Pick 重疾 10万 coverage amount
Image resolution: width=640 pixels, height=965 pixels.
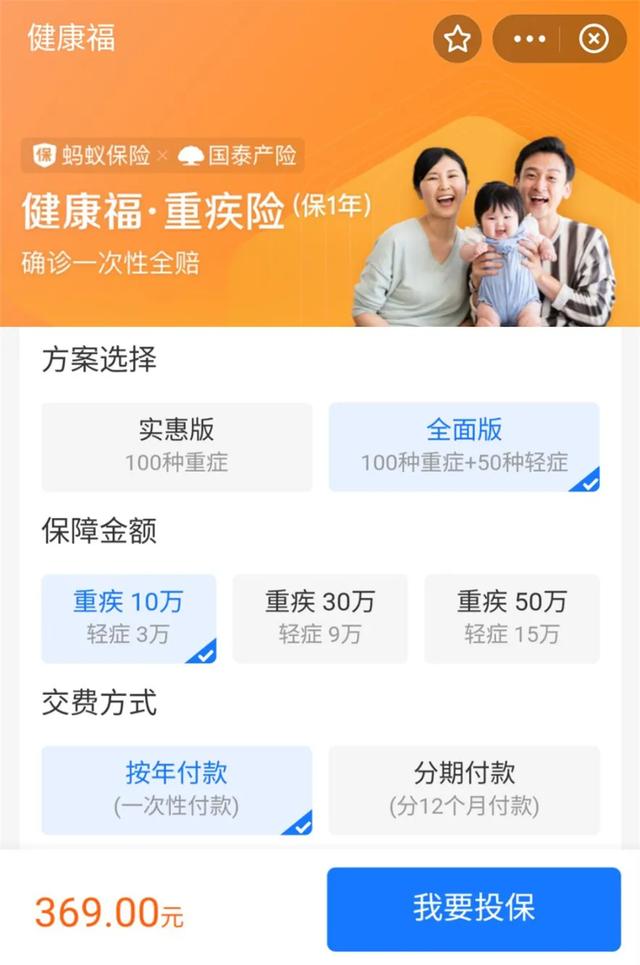(128, 617)
